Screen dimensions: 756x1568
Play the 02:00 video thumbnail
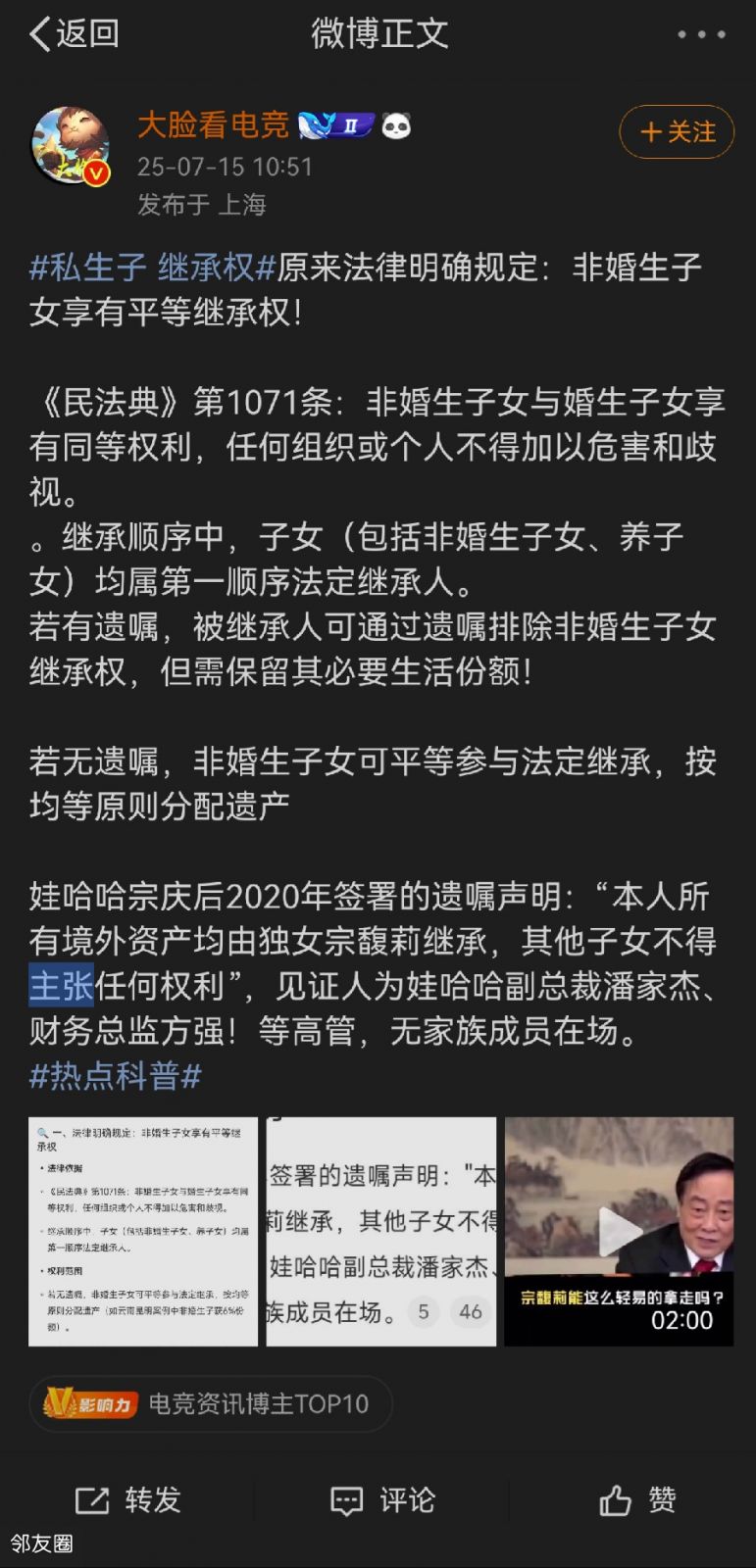pos(619,1231)
